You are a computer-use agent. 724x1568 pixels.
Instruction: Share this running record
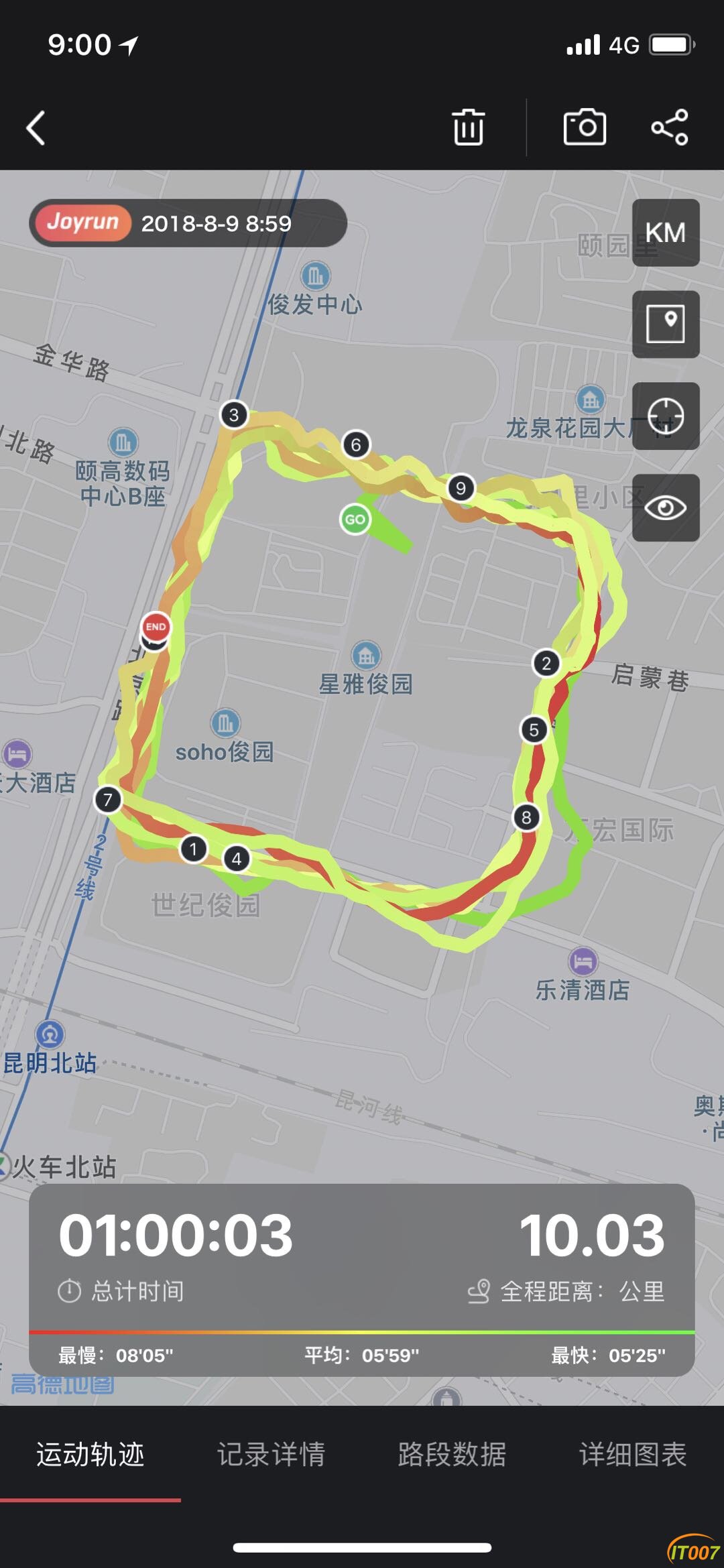670,127
